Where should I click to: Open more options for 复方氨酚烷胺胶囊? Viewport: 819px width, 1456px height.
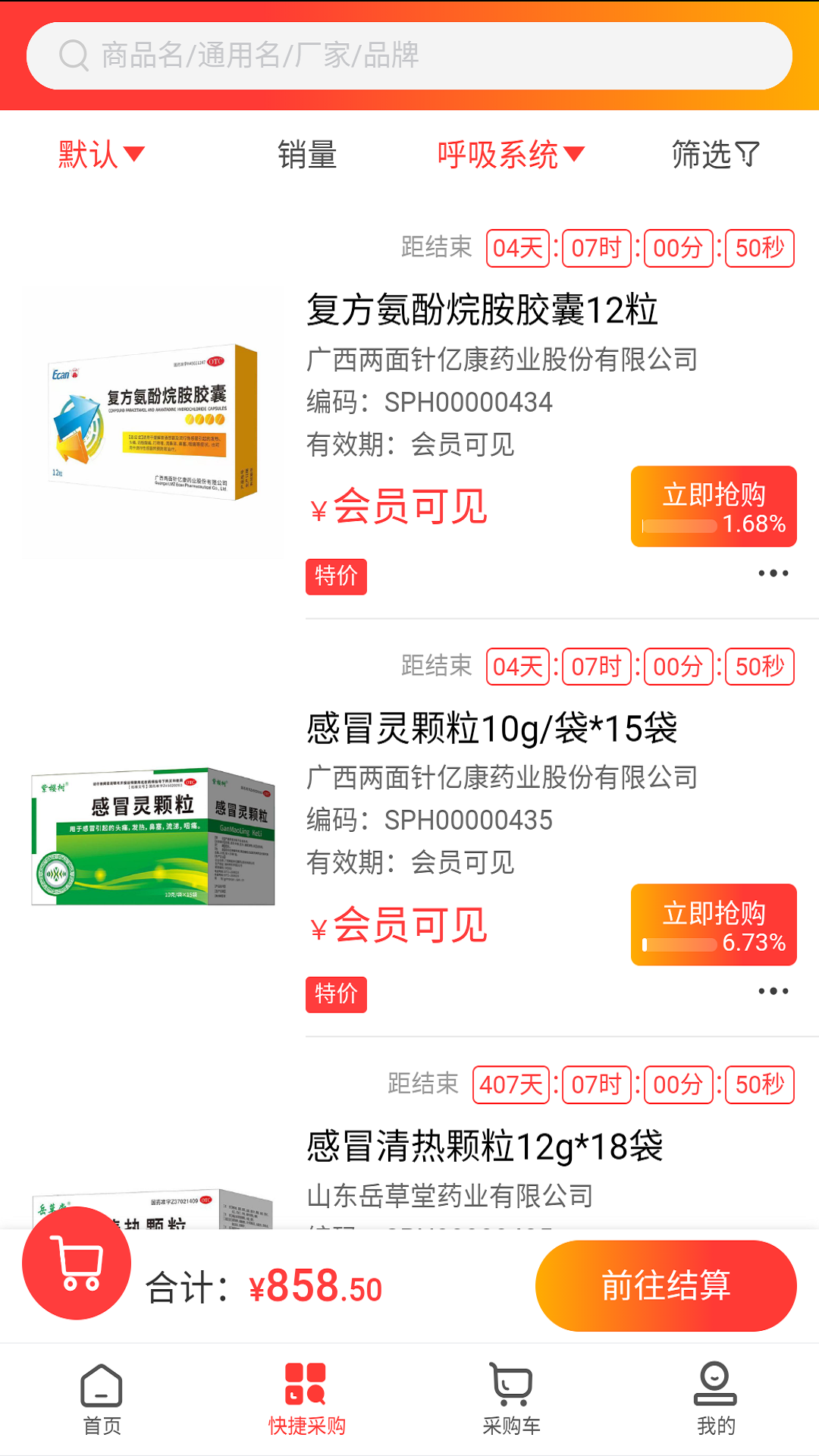(773, 573)
